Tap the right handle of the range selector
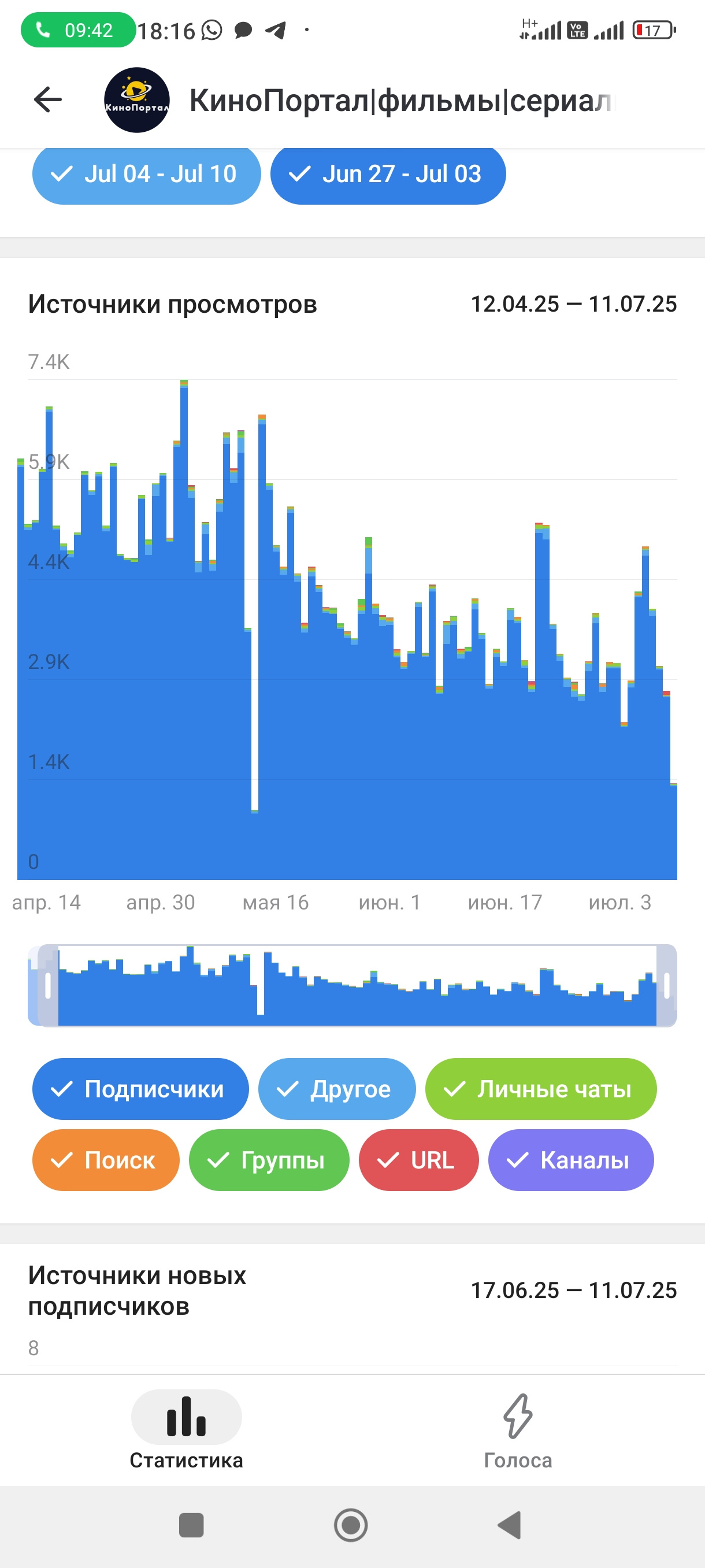 click(667, 985)
